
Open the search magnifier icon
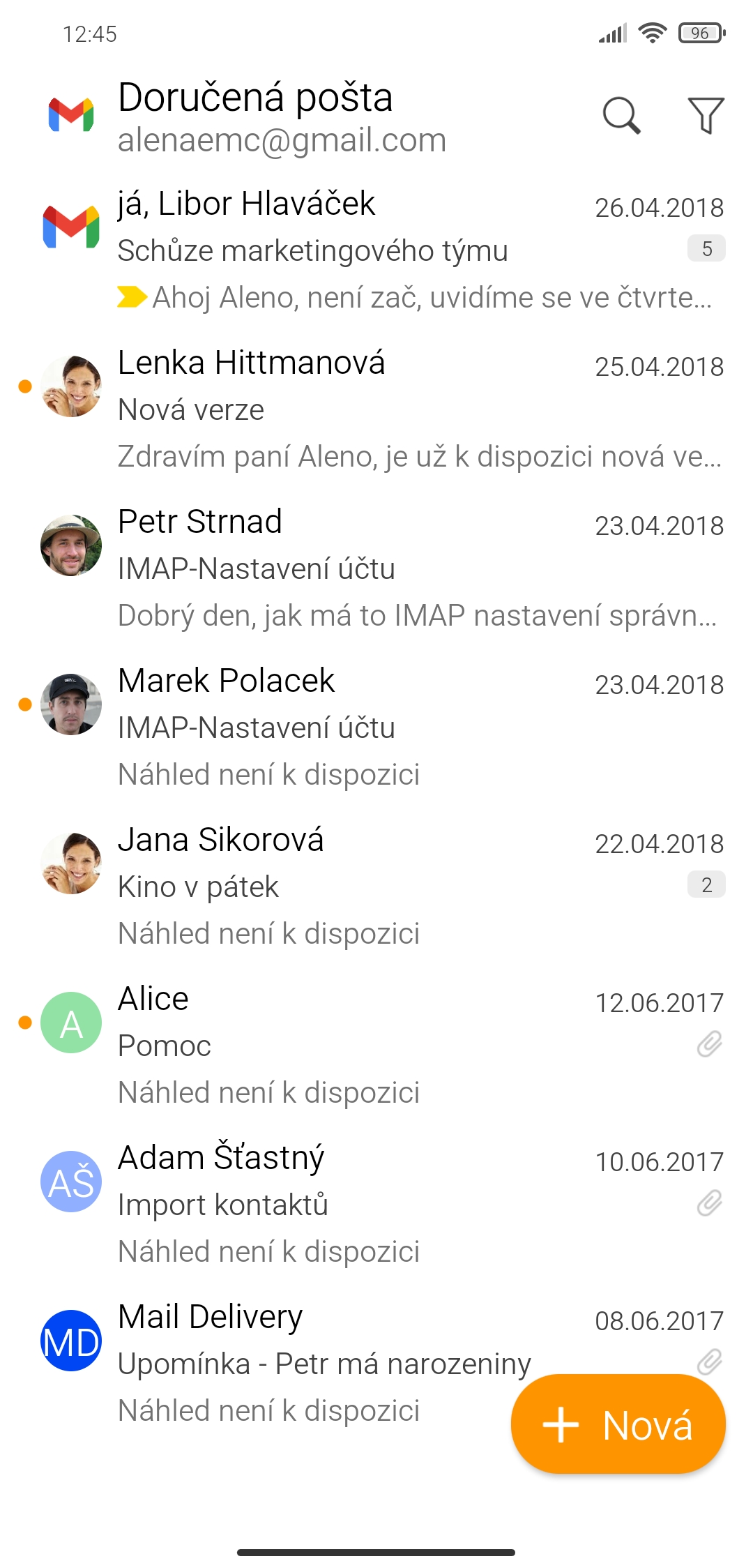tap(621, 116)
